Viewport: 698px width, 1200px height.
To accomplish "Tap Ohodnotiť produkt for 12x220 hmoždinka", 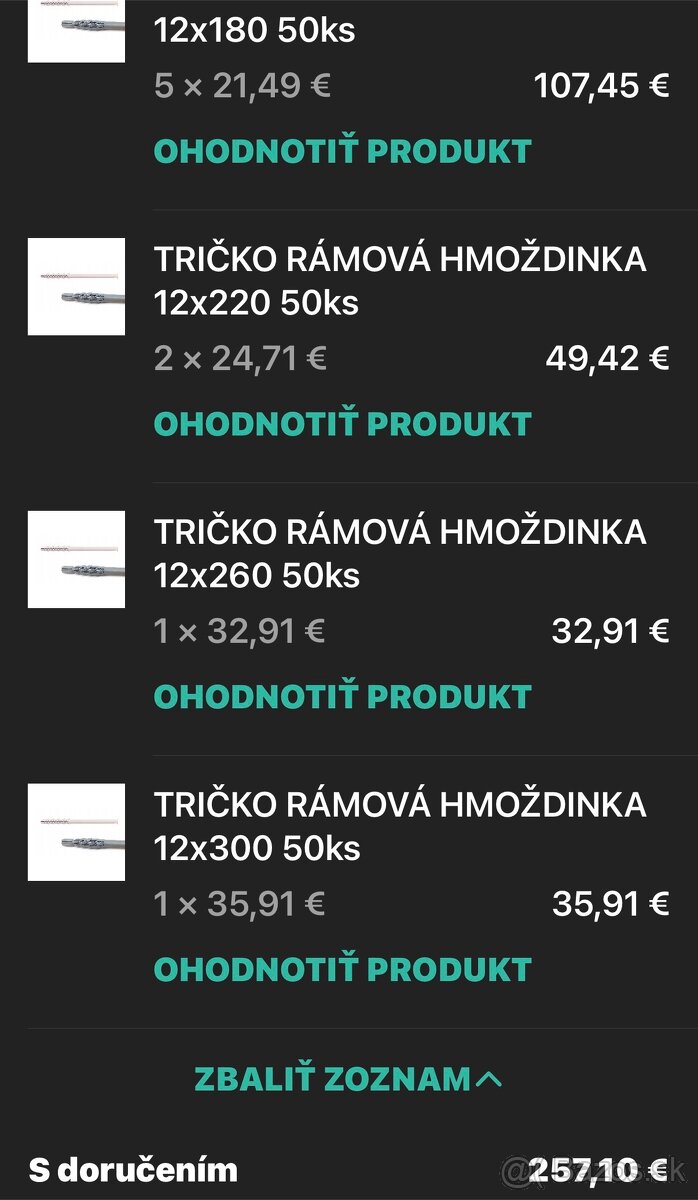I will (x=342, y=424).
